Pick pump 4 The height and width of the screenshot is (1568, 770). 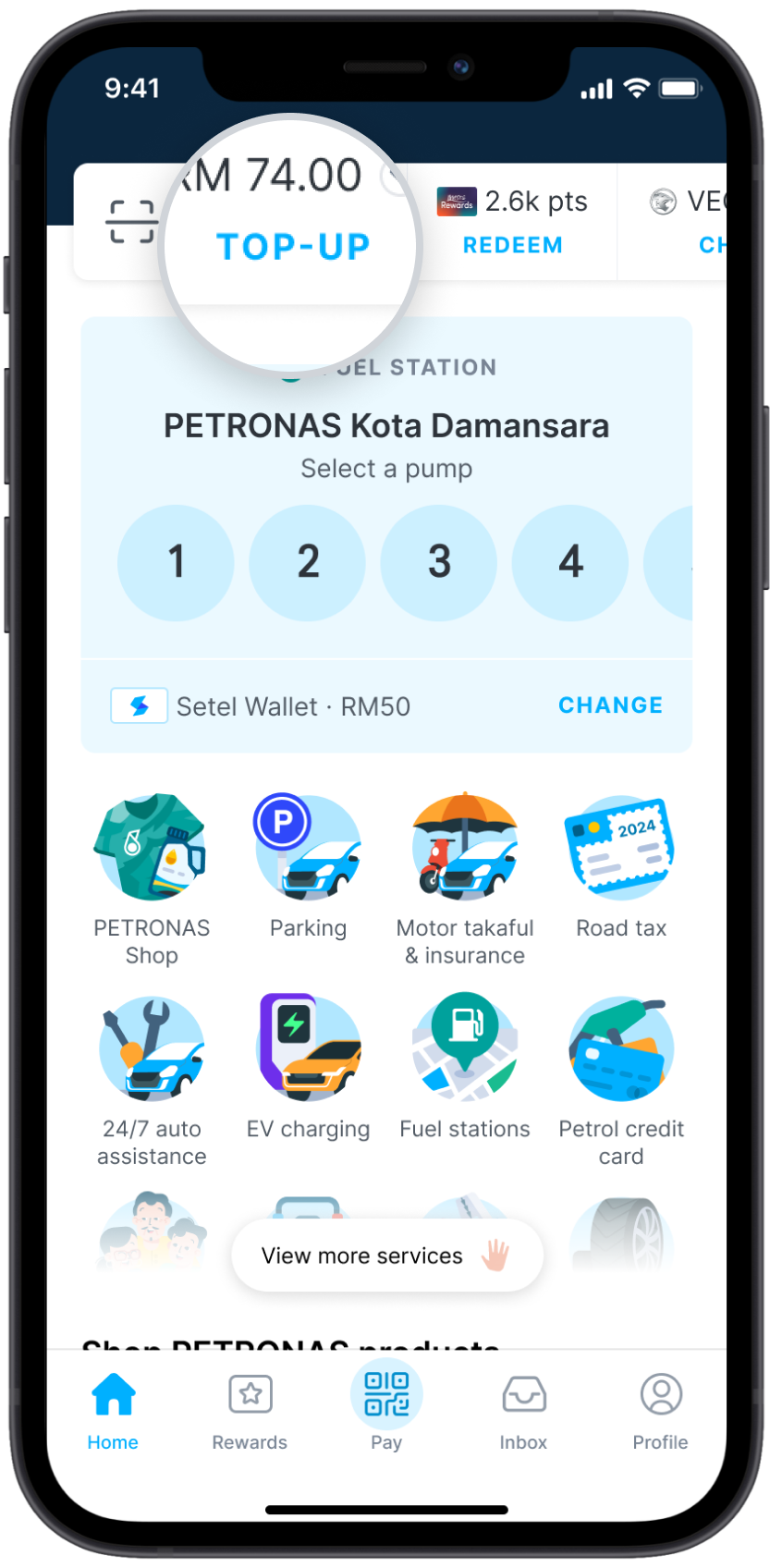click(570, 562)
